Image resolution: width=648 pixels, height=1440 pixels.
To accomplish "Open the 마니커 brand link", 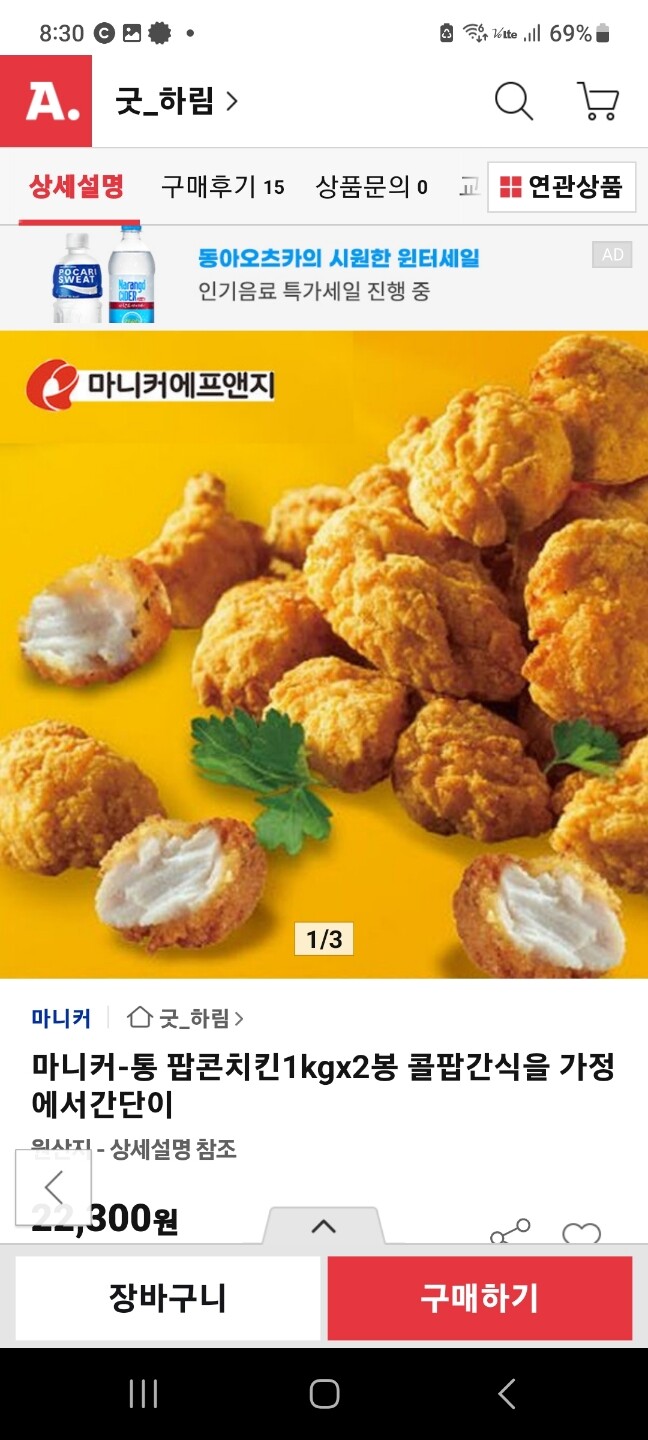I will coord(61,1019).
